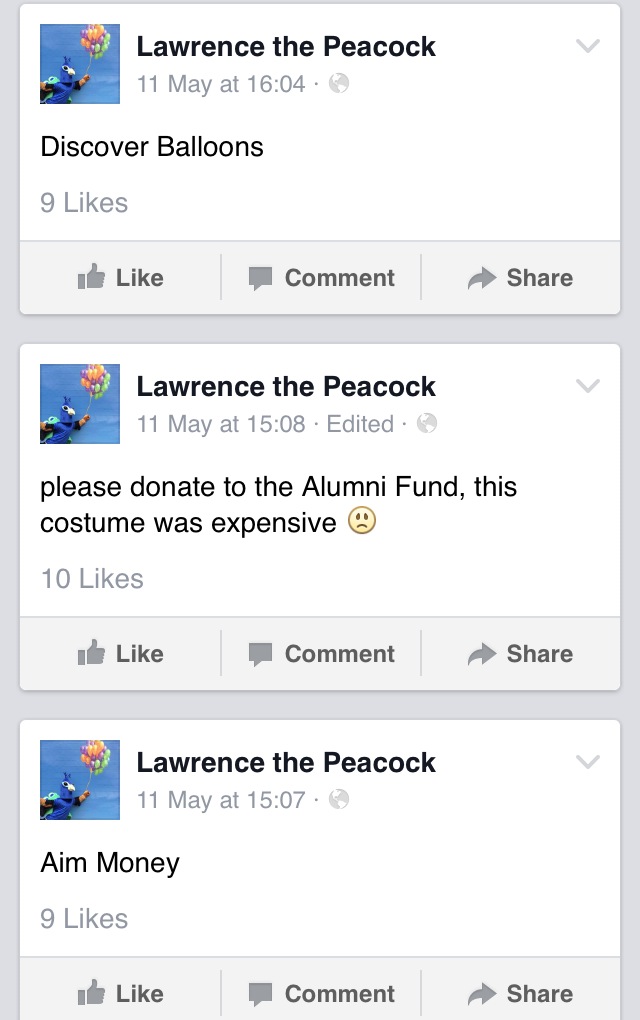Screen dimensions: 640x1020
Task: View the 10 Likes on Alumni Fund post
Action: pos(92,579)
